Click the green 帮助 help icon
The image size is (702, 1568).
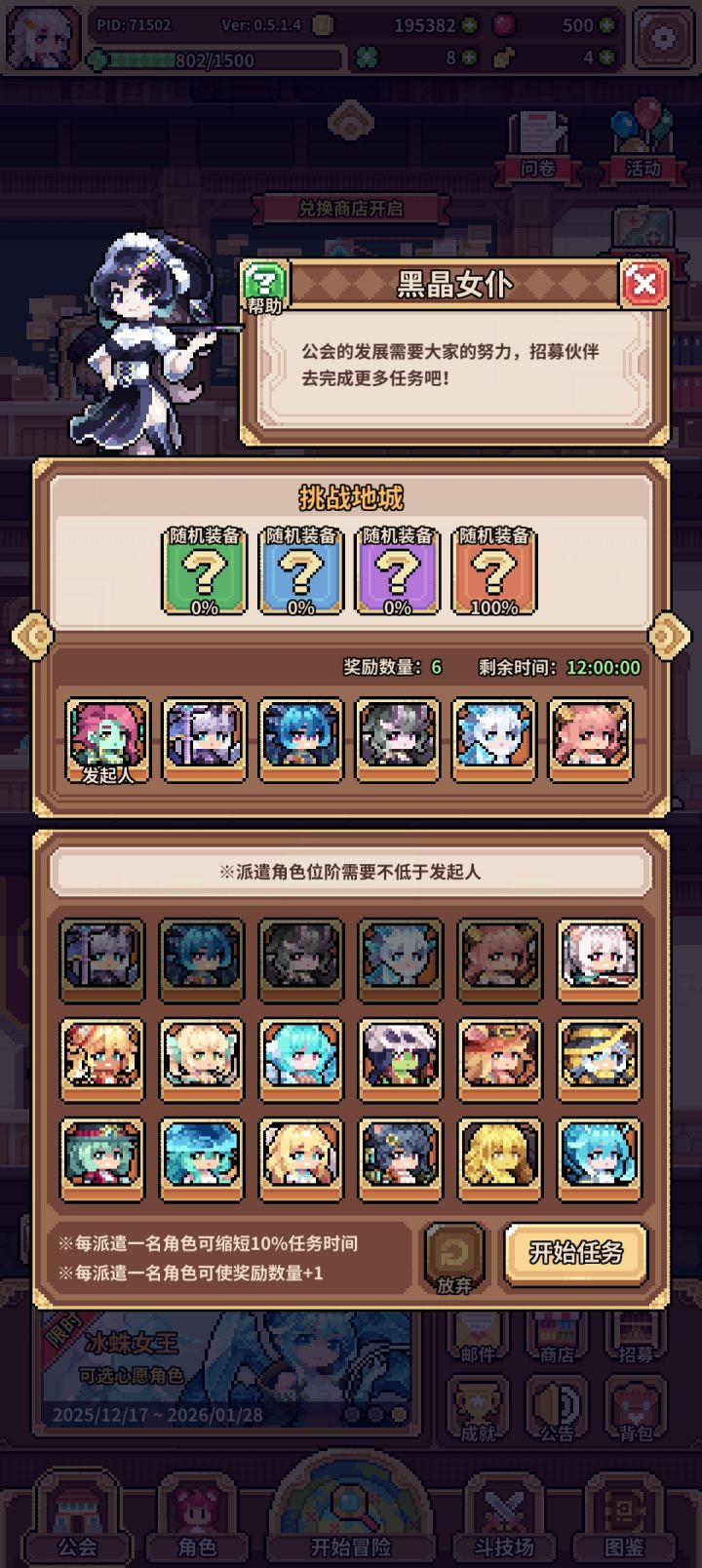click(265, 285)
